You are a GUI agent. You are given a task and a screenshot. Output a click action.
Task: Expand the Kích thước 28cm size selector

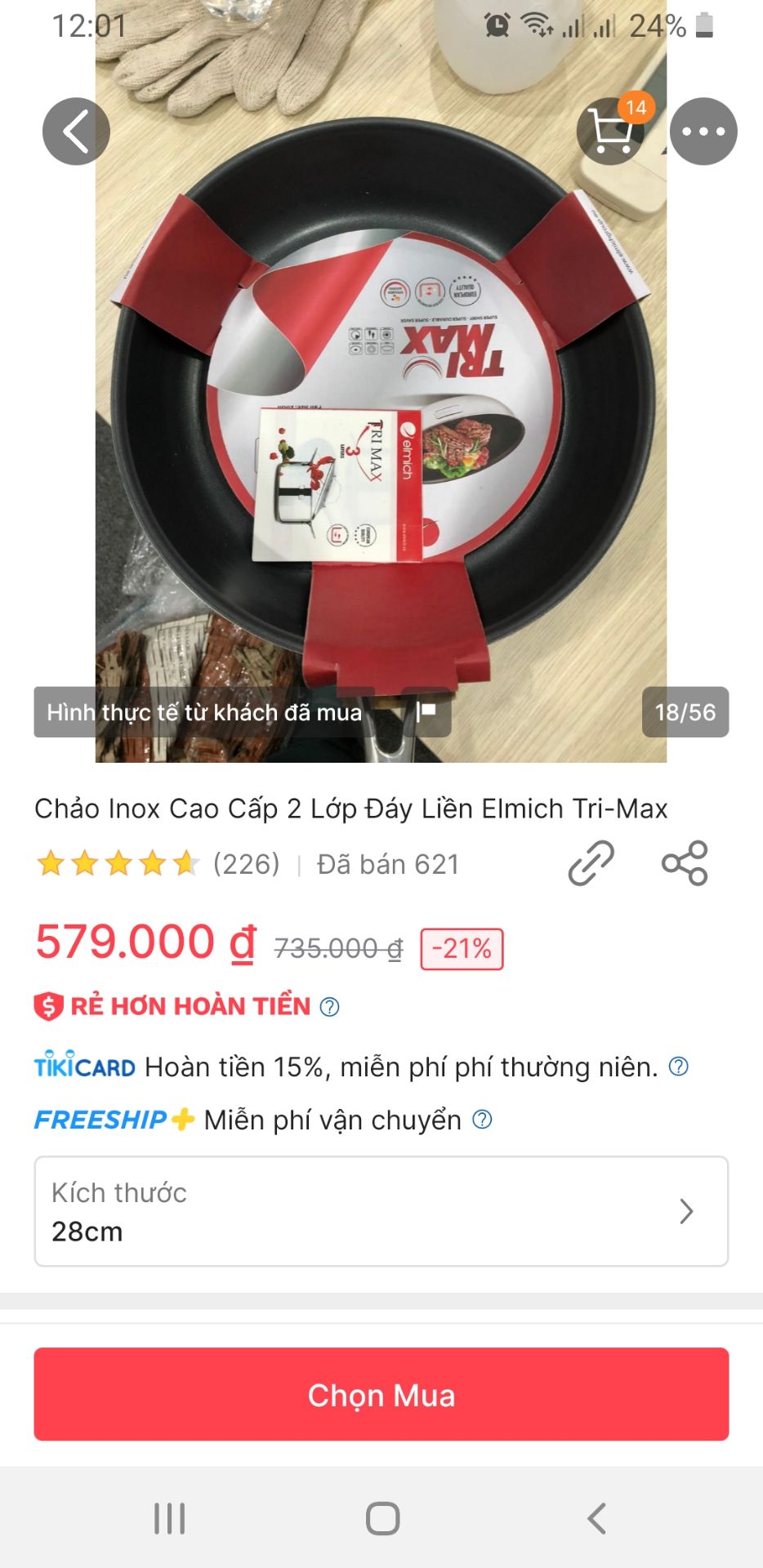pos(380,1212)
